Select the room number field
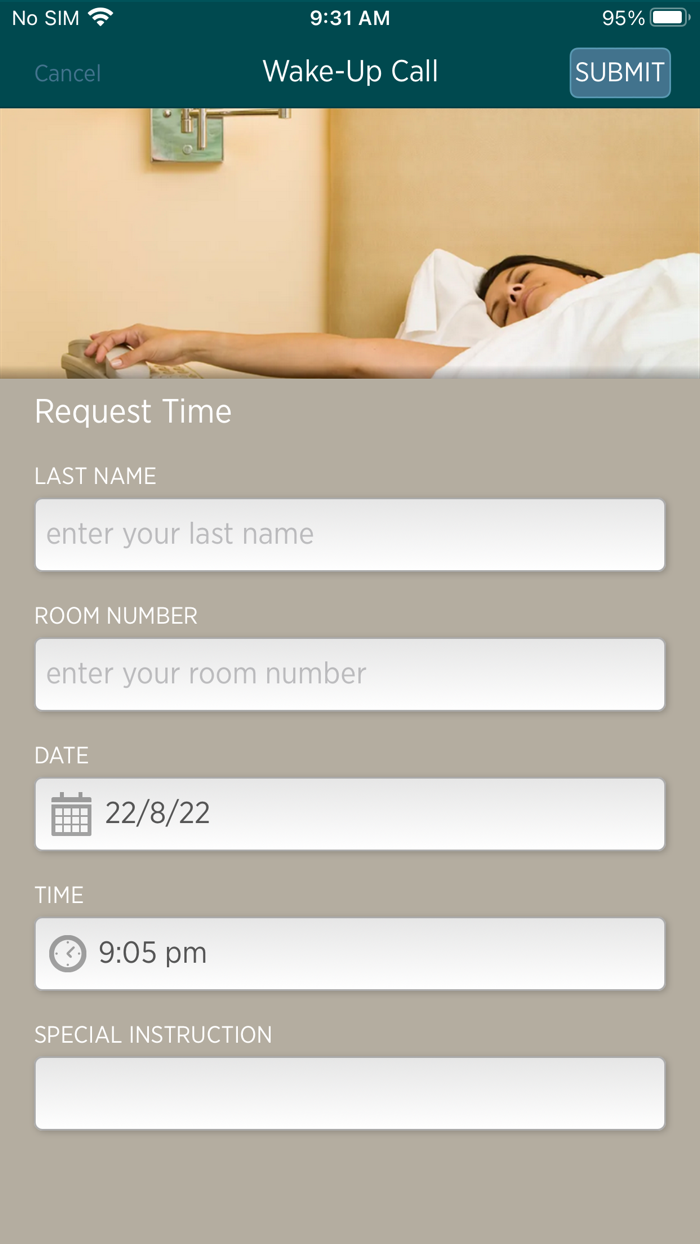Viewport: 700px width, 1244px height. [350, 674]
